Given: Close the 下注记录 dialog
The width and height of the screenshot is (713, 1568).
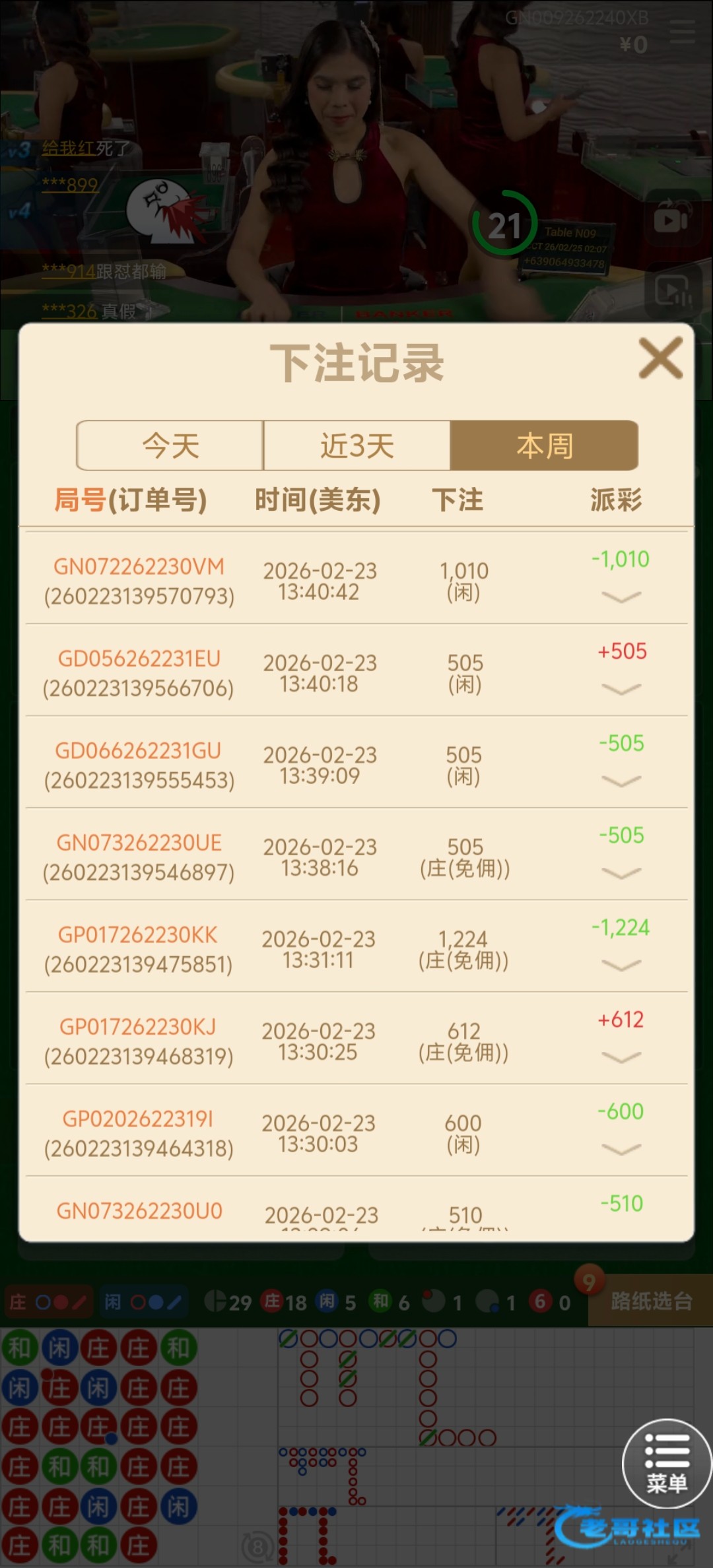Looking at the screenshot, I should pos(661,358).
